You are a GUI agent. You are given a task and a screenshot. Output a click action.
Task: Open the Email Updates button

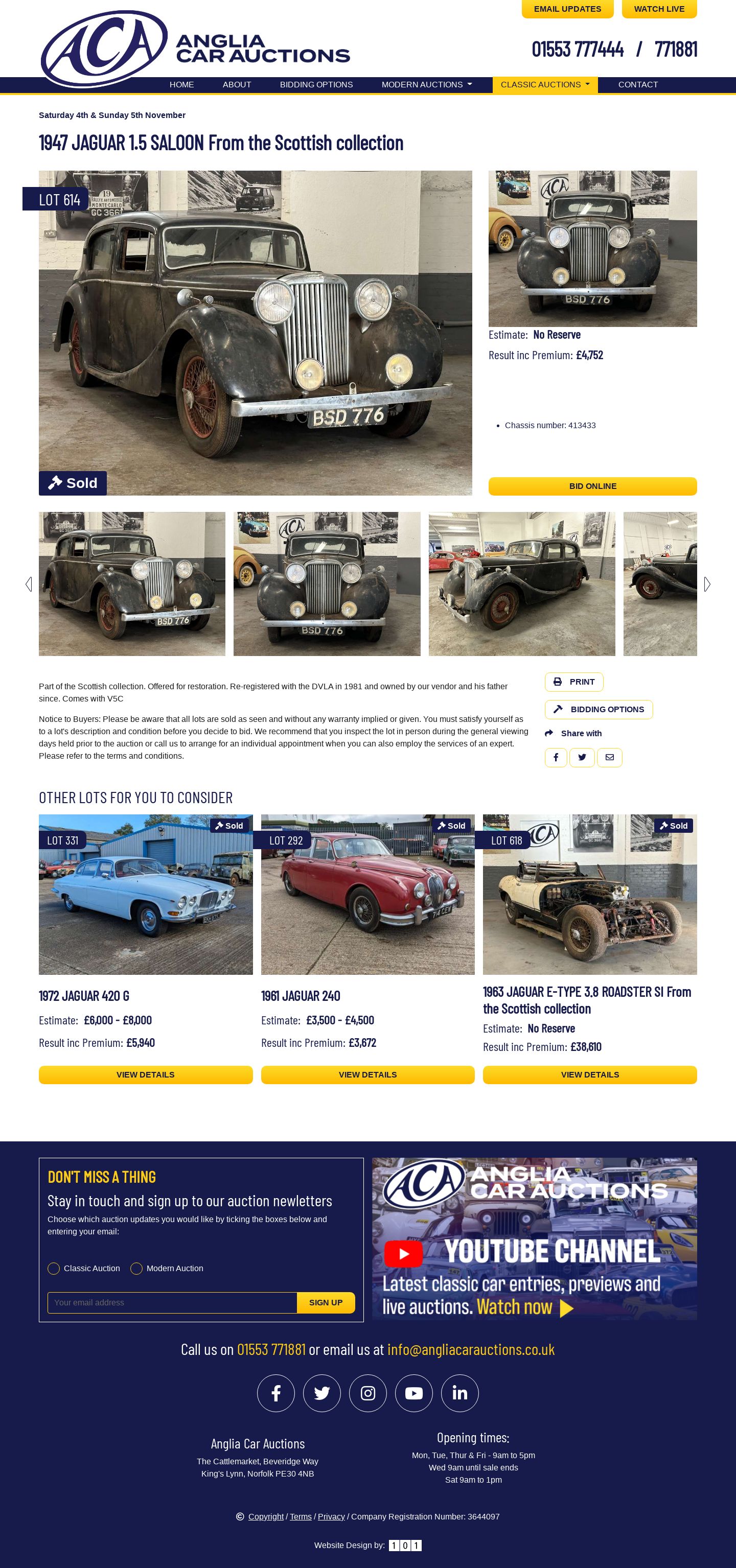[567, 9]
